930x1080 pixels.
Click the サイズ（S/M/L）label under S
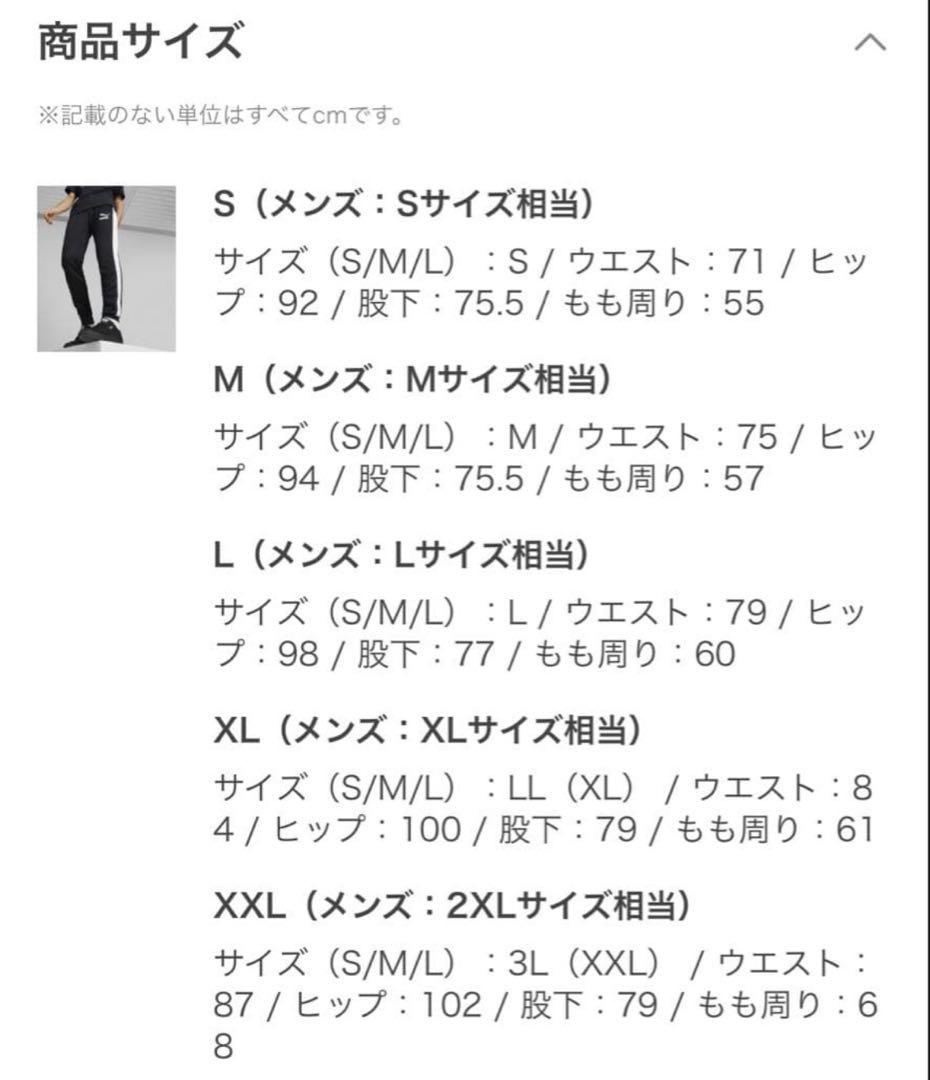tap(318, 260)
